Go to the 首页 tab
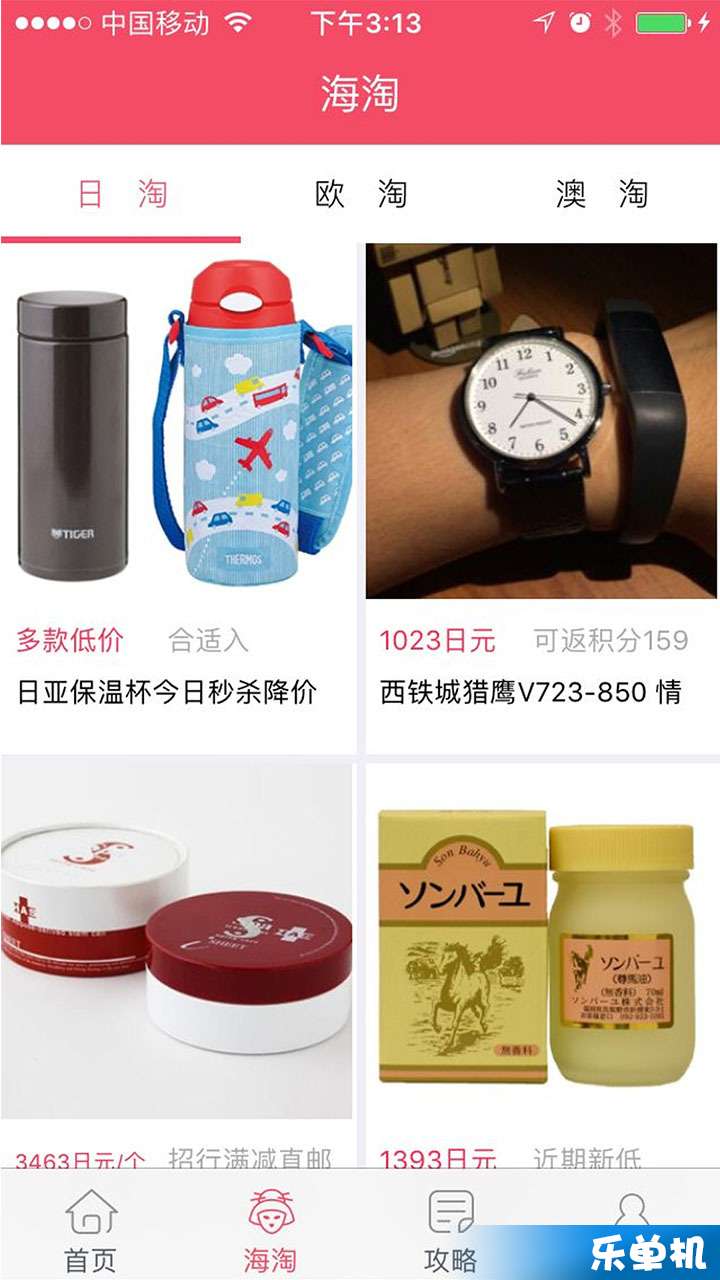 [x=91, y=1230]
